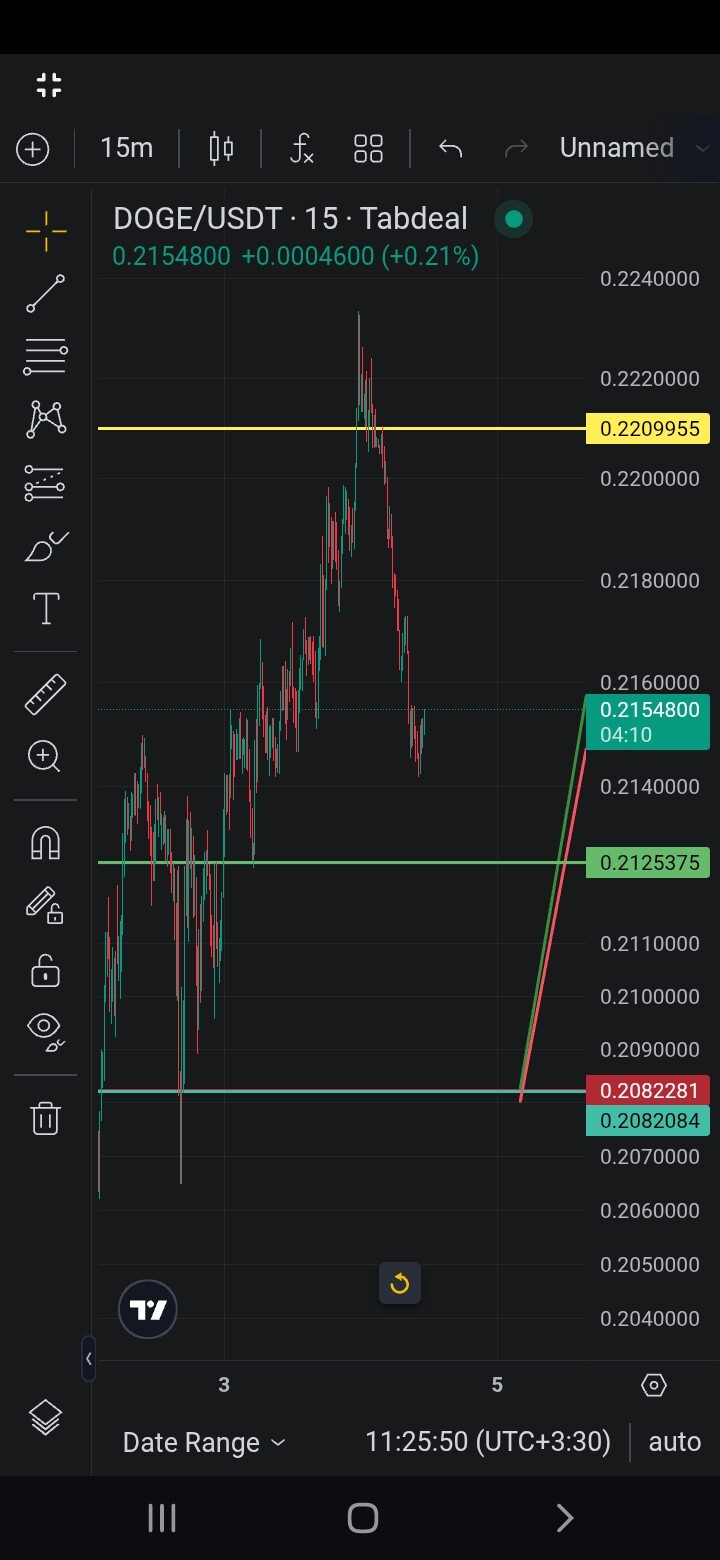720x1560 pixels.
Task: Open indicator templates grid
Action: [369, 149]
